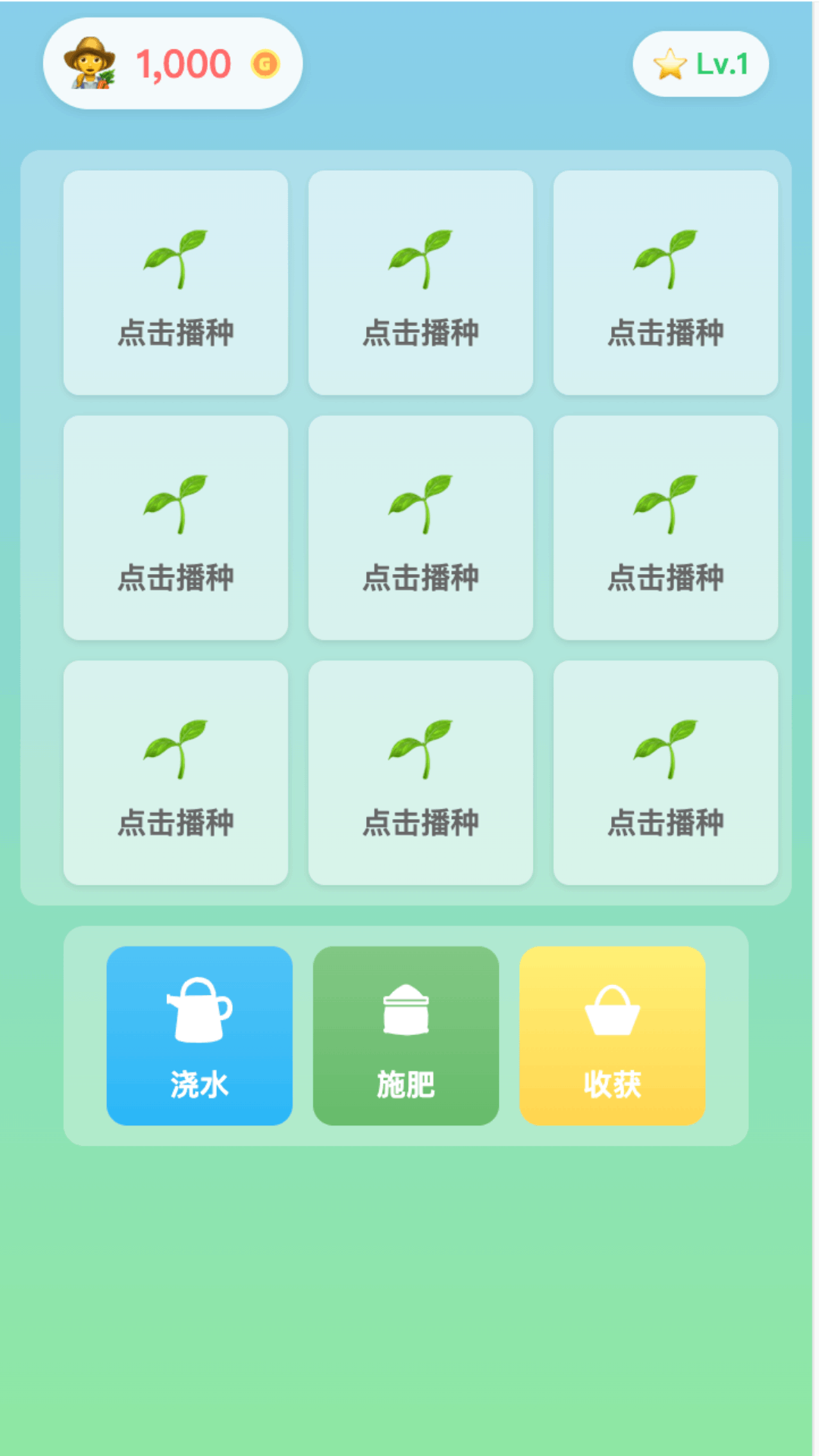Sow seeds in the top-middle plot
The width and height of the screenshot is (819, 1456).
click(x=420, y=282)
